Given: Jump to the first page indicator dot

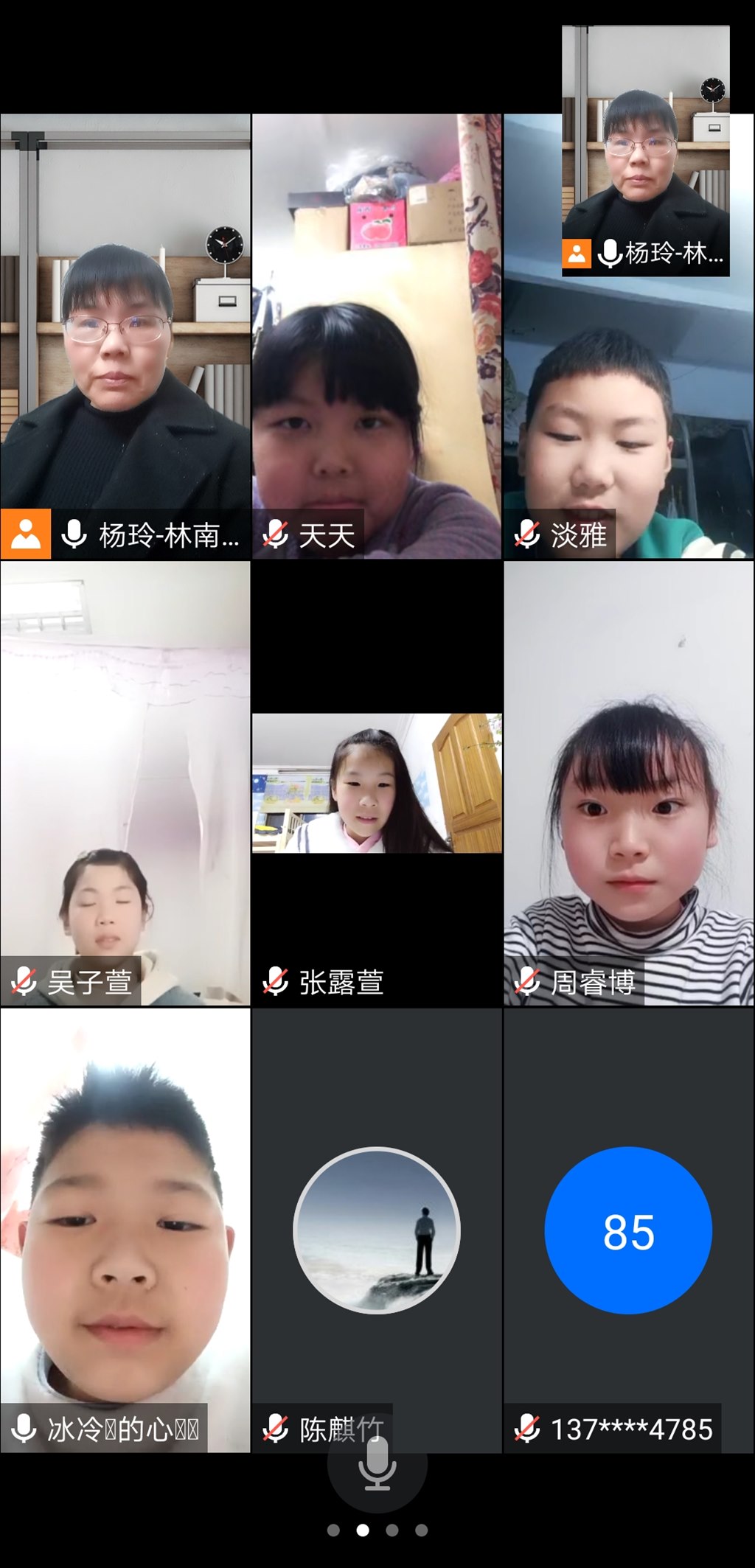Looking at the screenshot, I should (333, 1530).
